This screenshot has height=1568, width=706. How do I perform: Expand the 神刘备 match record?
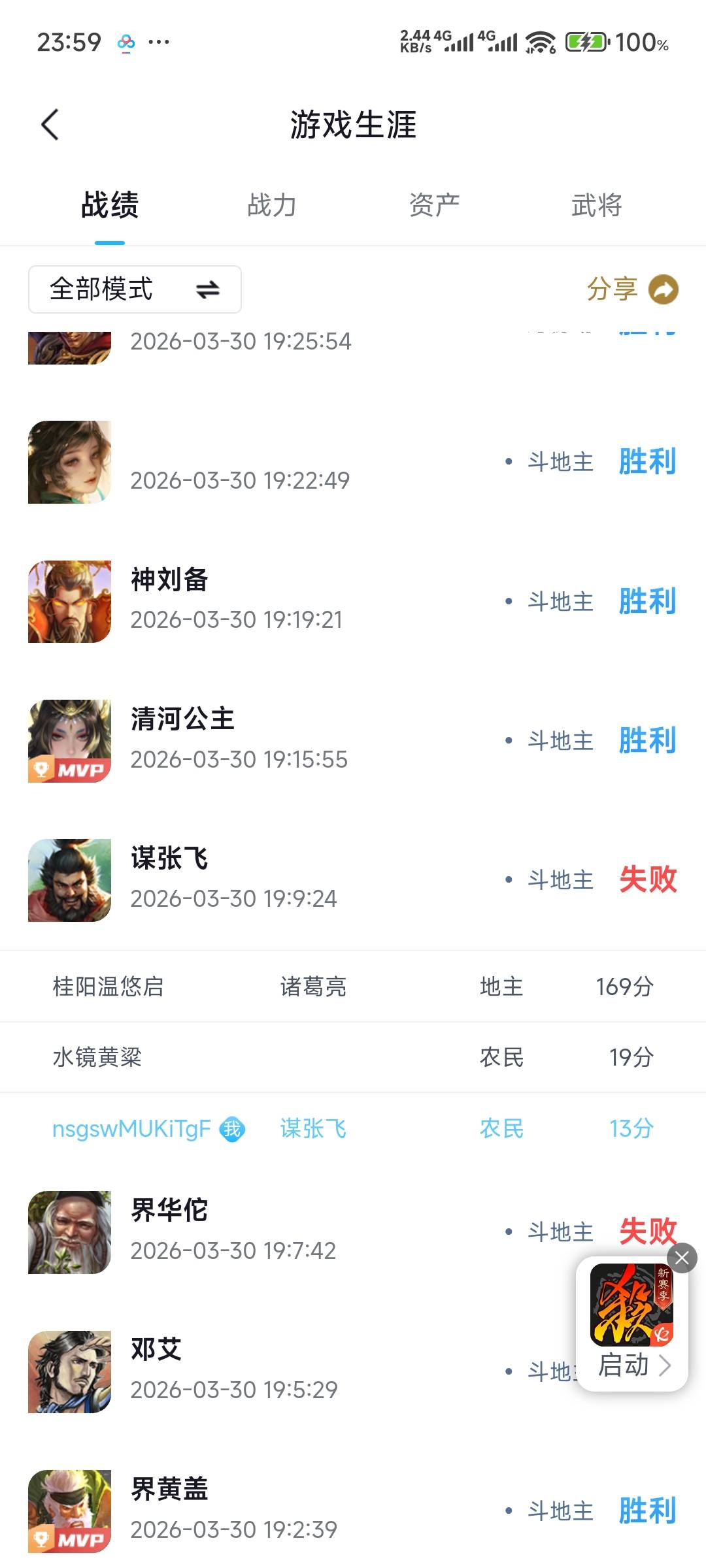(x=353, y=601)
